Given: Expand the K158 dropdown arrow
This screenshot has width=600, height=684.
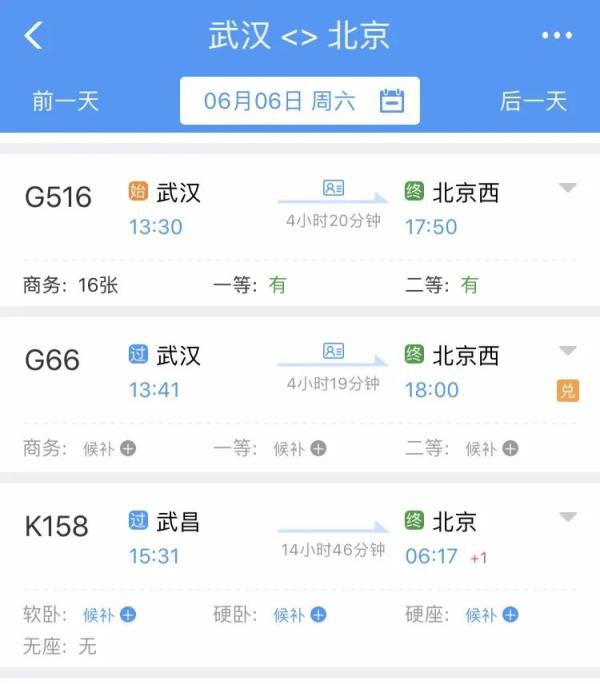Looking at the screenshot, I should pyautogui.click(x=568, y=517).
